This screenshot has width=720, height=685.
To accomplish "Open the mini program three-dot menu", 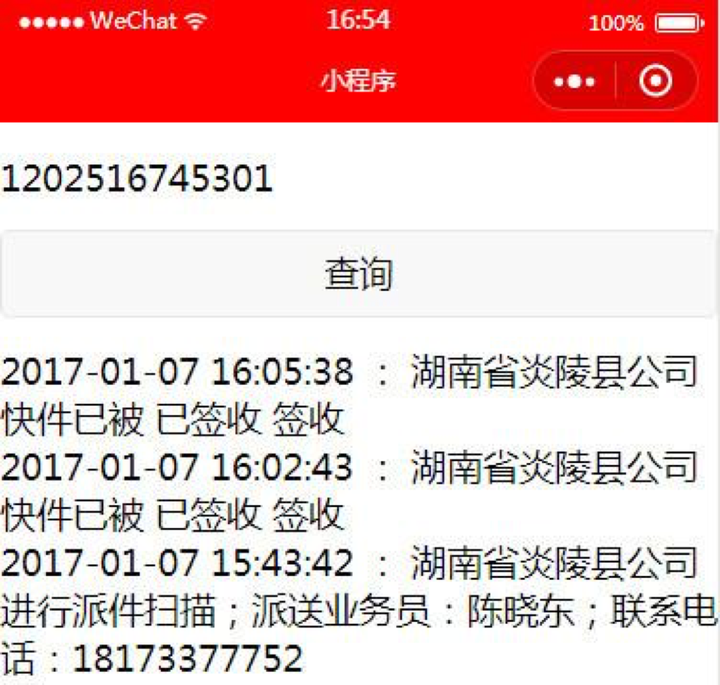I will [x=574, y=81].
